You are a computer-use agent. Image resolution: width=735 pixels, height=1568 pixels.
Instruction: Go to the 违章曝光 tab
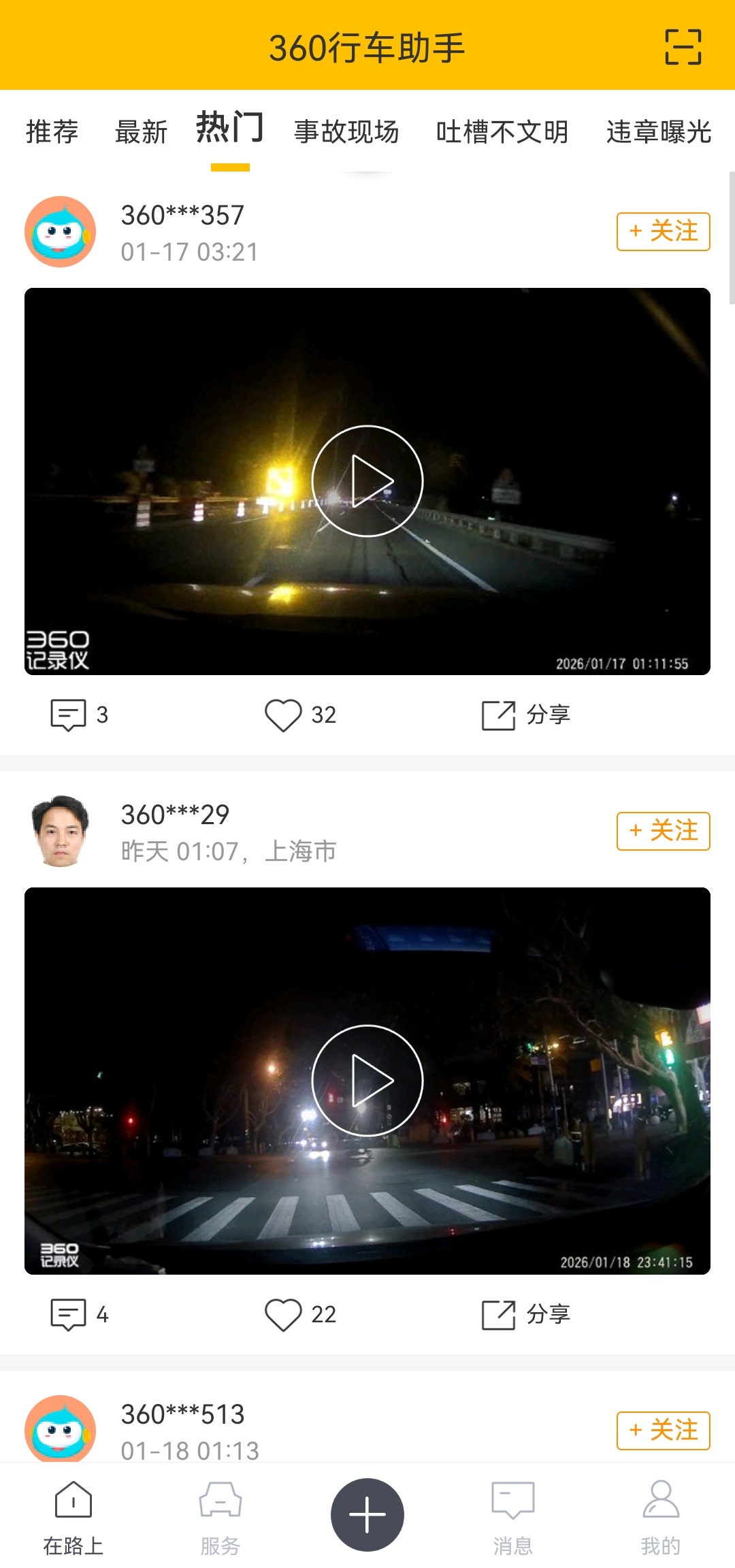(x=658, y=131)
